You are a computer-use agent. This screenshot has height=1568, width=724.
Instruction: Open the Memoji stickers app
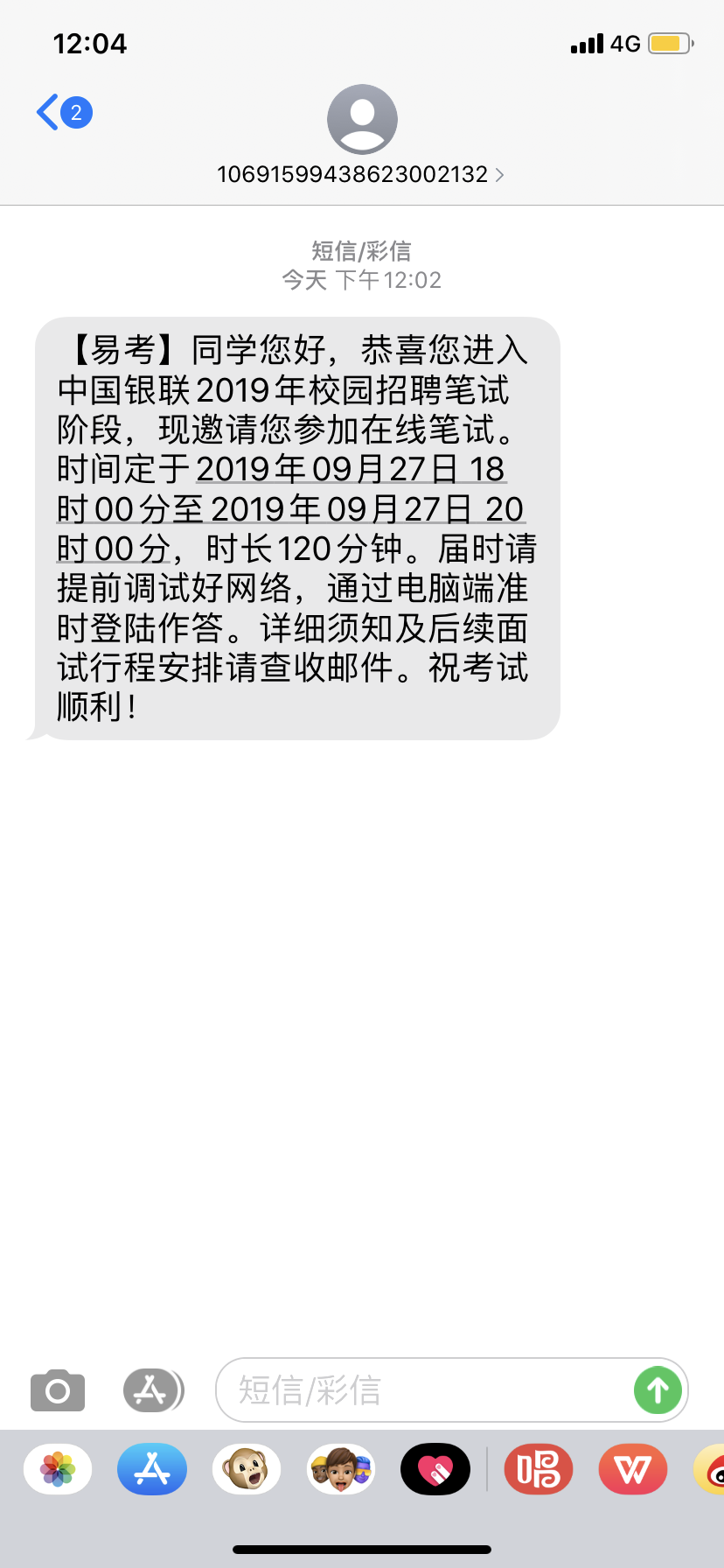(341, 1469)
